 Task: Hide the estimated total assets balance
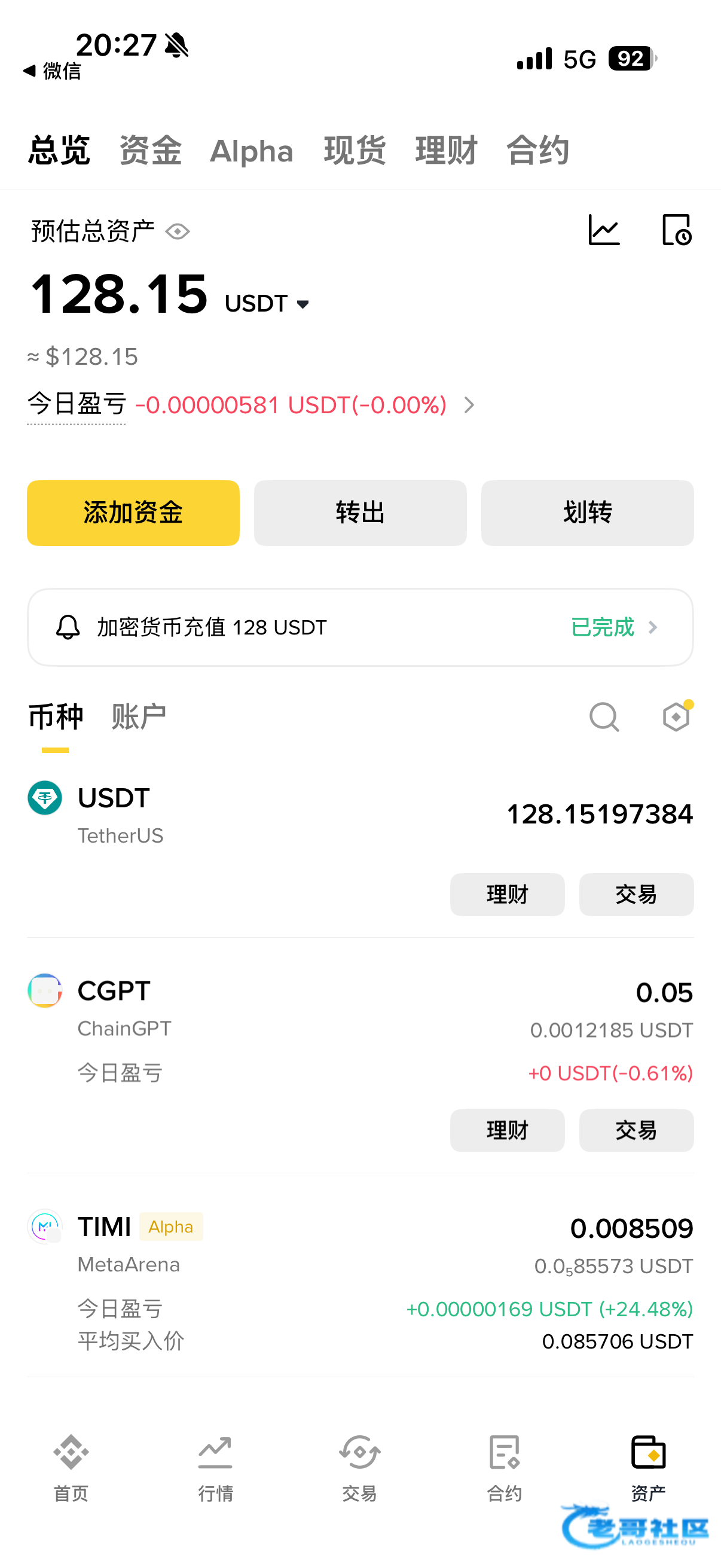178,231
